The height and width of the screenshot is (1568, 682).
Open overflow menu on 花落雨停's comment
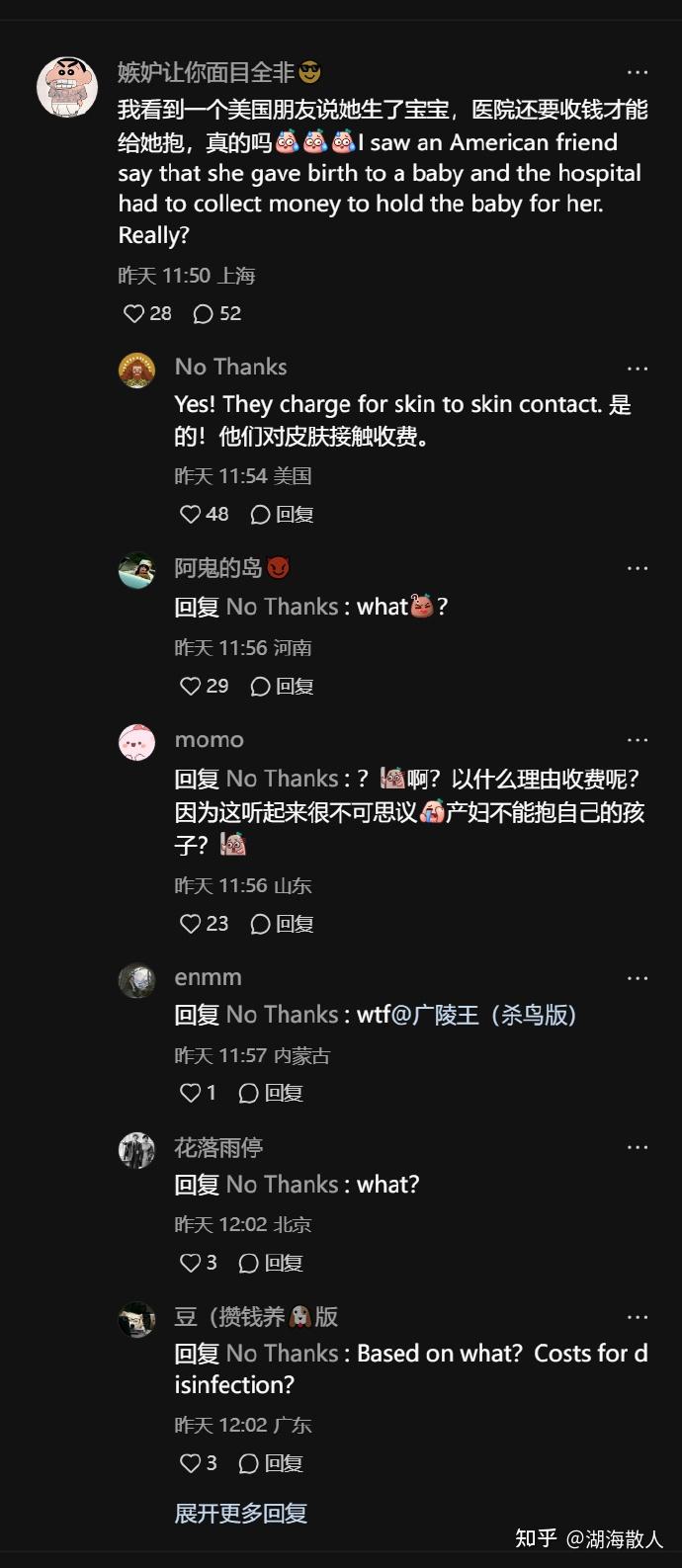tap(638, 1147)
